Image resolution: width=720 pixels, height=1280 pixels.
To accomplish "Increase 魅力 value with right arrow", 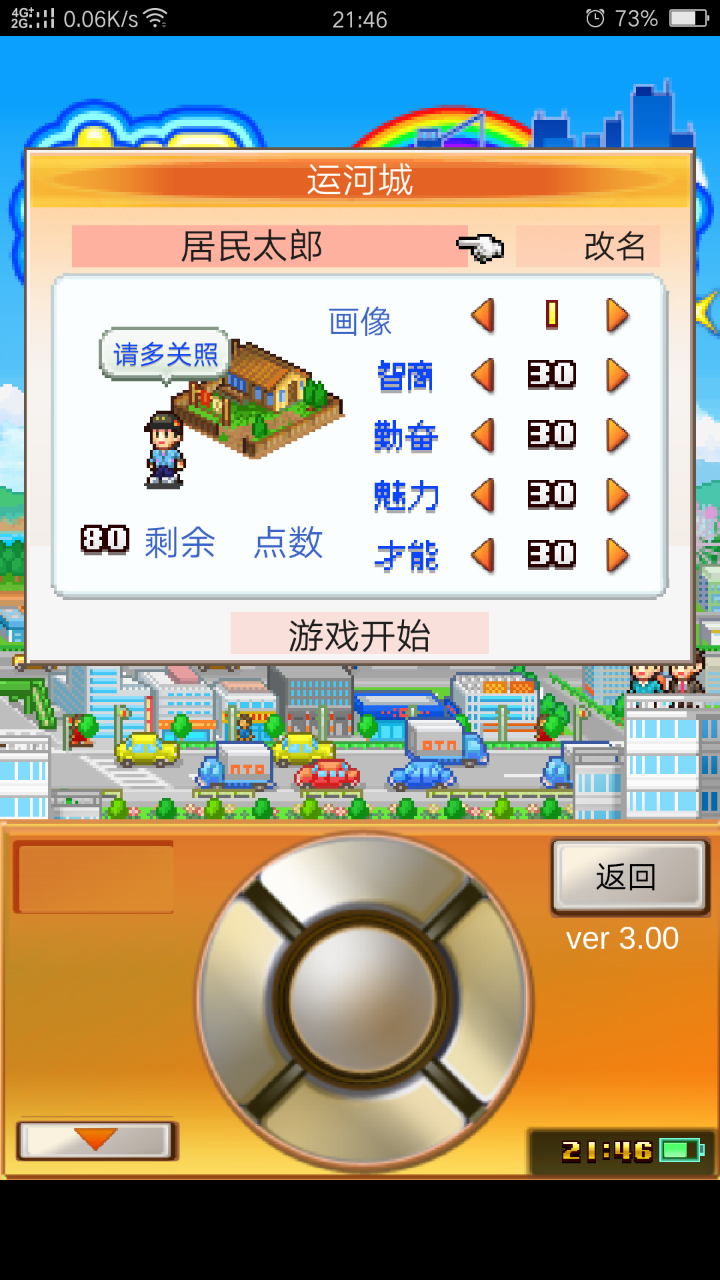I will (617, 495).
